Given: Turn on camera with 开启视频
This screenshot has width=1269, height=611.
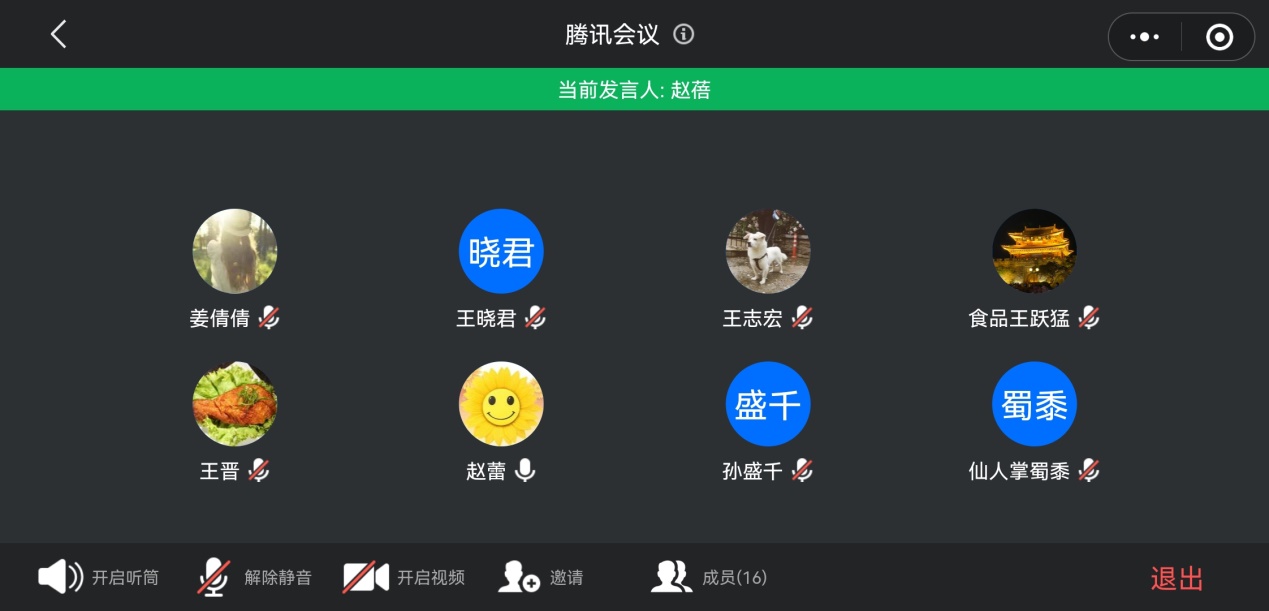Looking at the screenshot, I should [404, 577].
